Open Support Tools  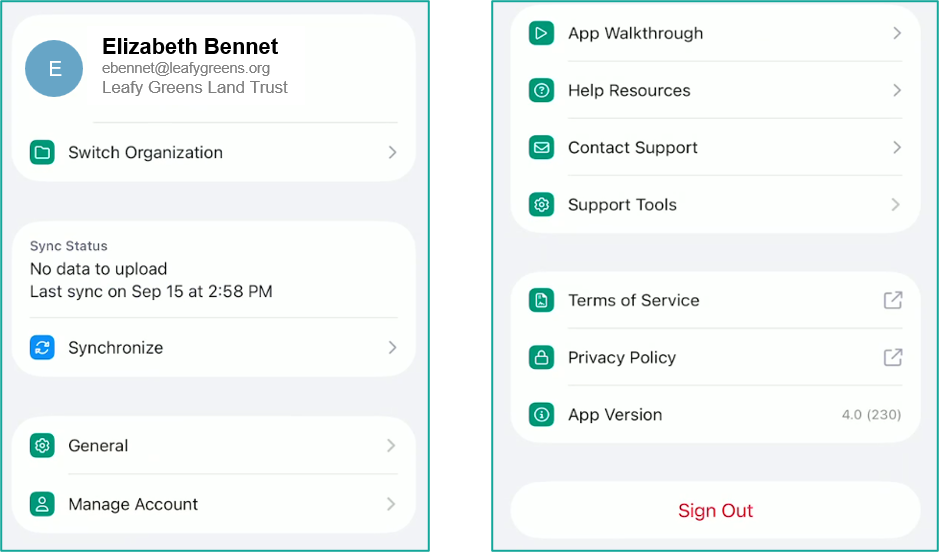click(715, 205)
